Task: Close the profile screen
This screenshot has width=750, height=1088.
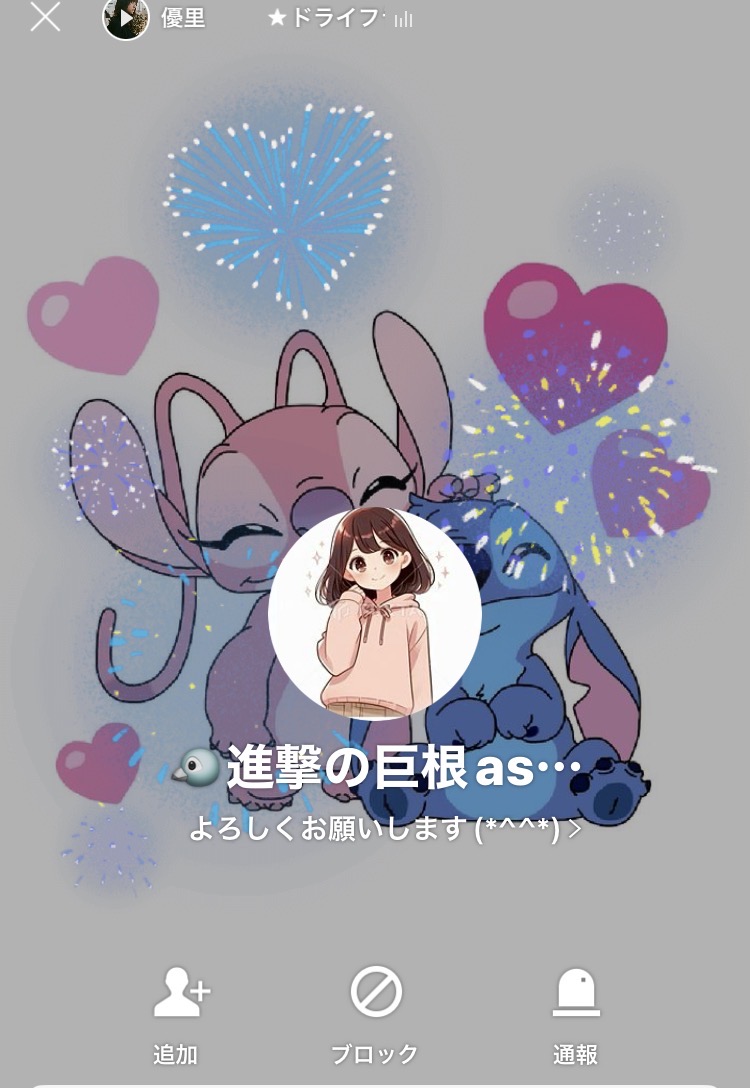Action: pos(45,17)
